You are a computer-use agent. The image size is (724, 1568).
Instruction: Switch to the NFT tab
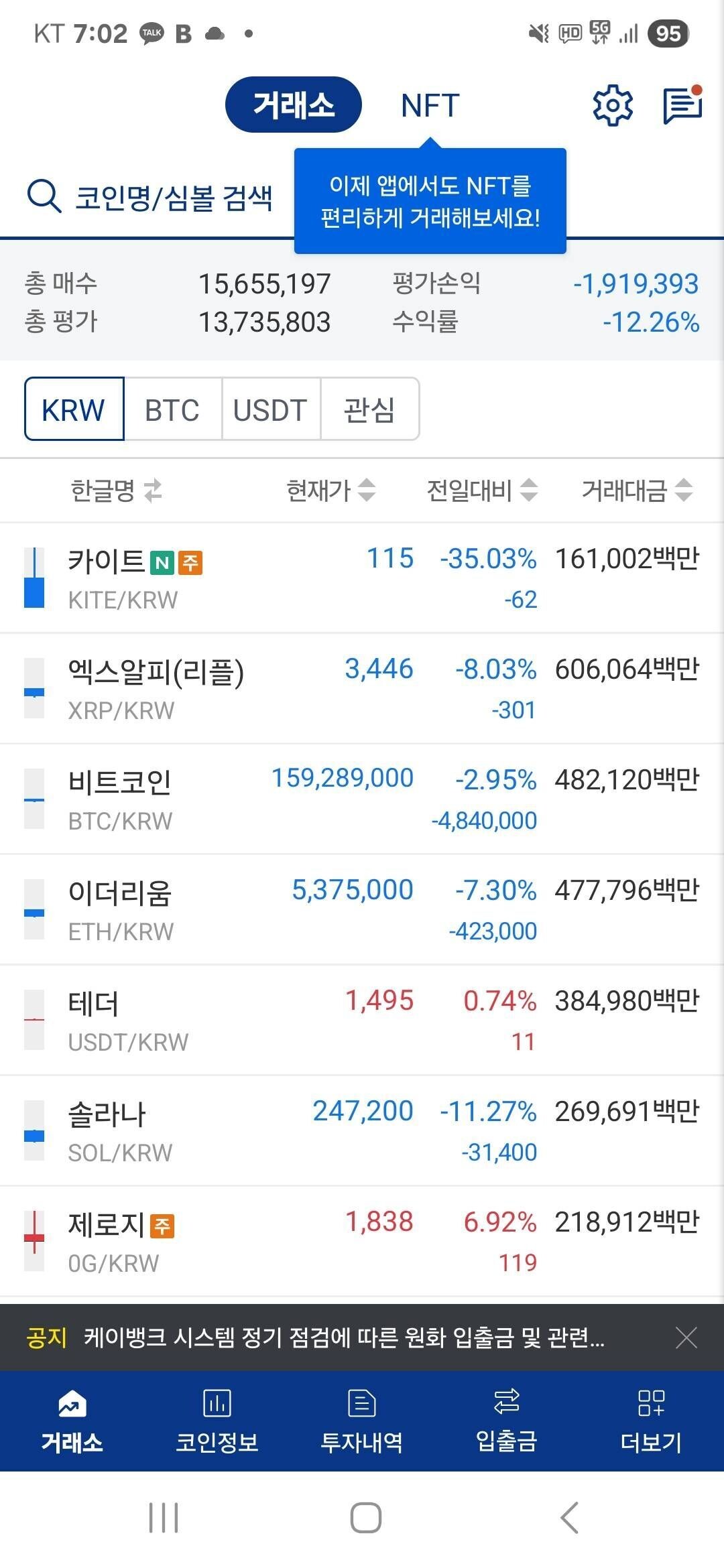(430, 105)
